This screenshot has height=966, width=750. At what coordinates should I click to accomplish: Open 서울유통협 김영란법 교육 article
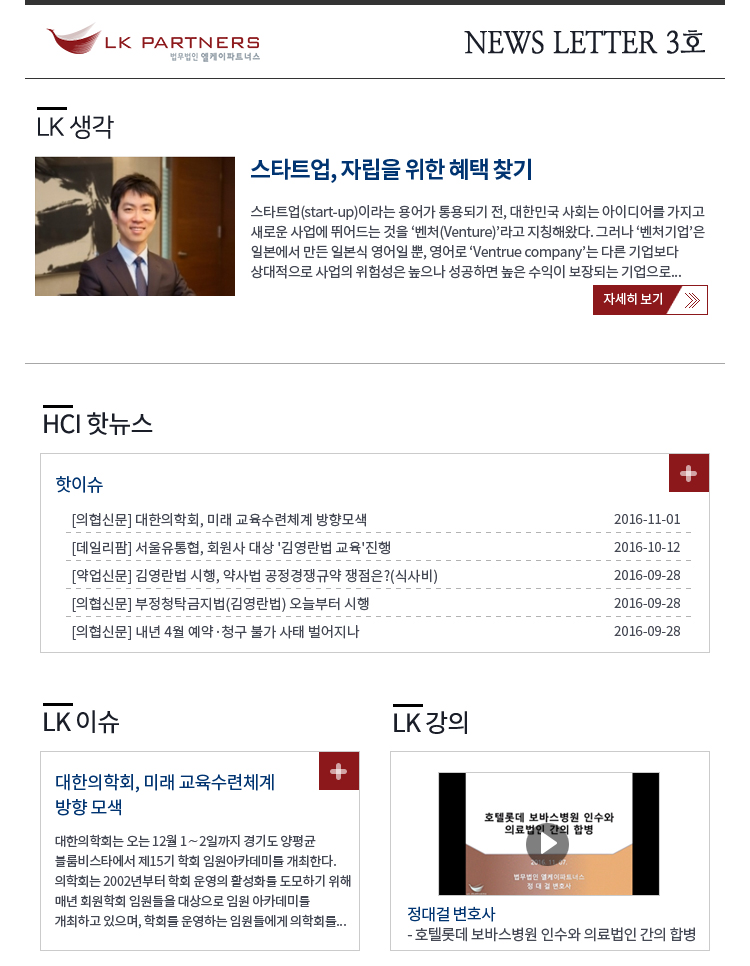pos(231,547)
